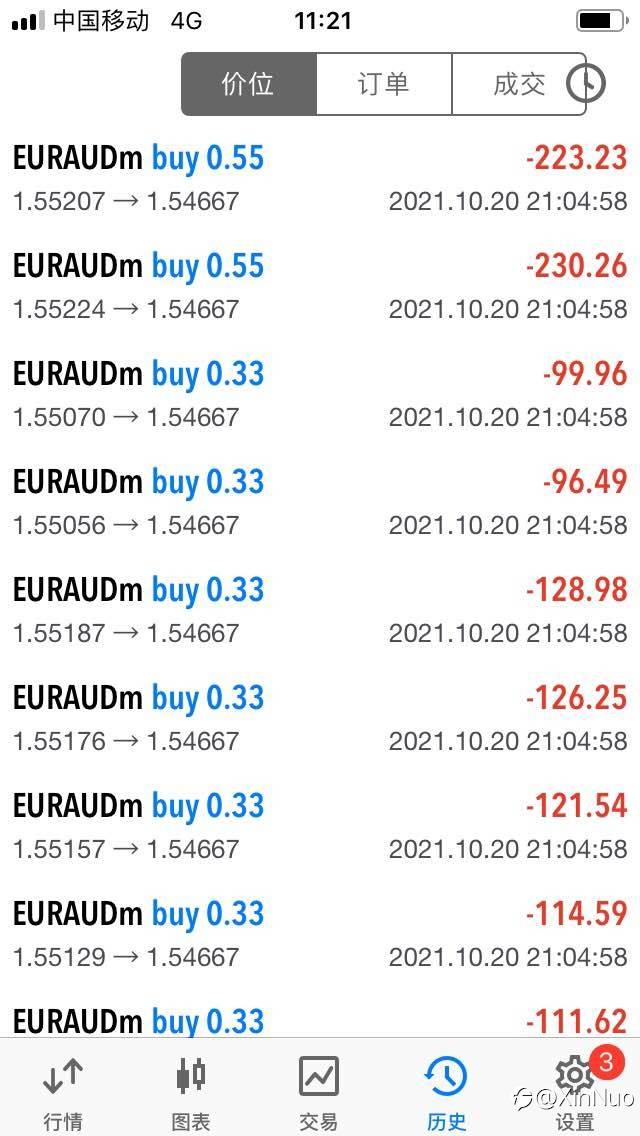
Task: Open the trade with loss -223.23
Action: coord(320,178)
